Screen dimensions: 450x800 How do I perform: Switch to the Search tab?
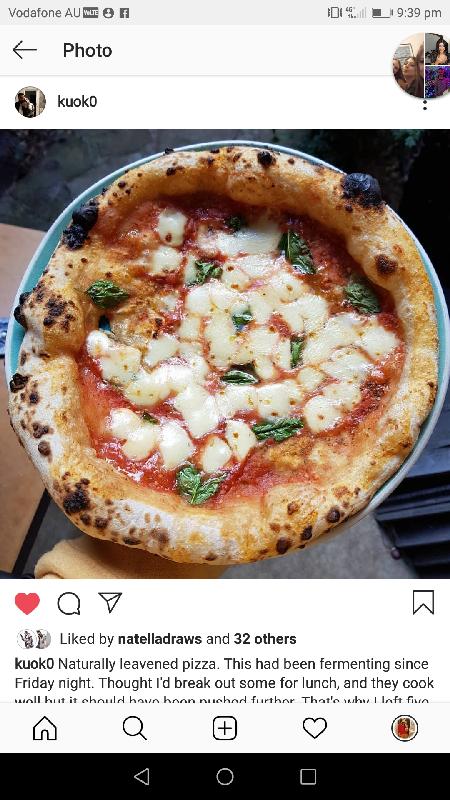(x=135, y=728)
